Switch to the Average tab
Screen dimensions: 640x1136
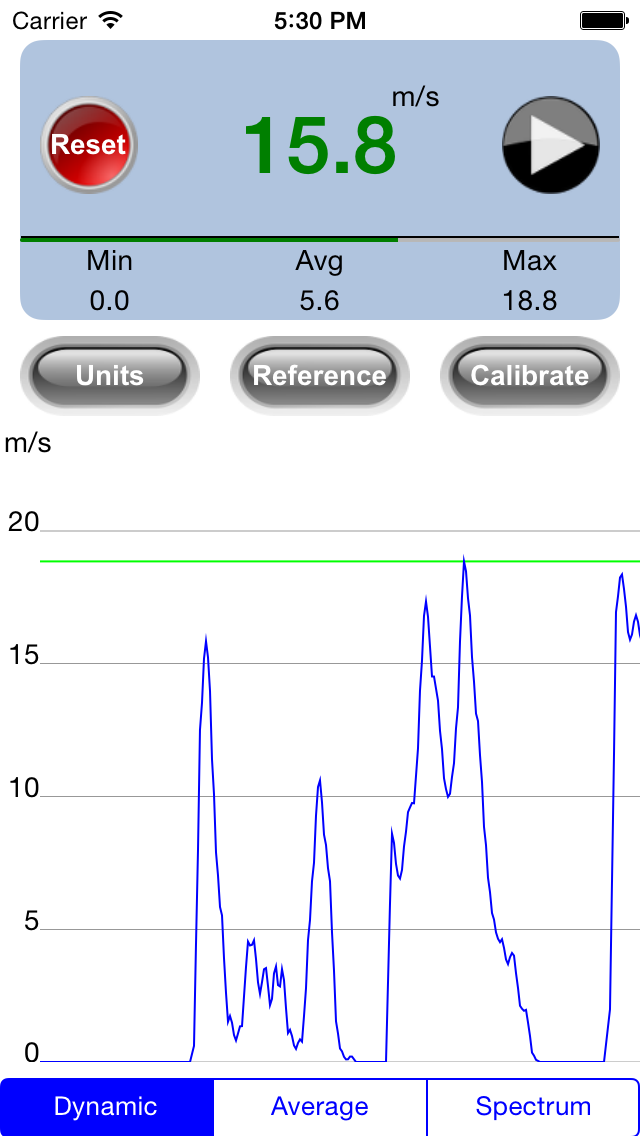(x=320, y=1107)
